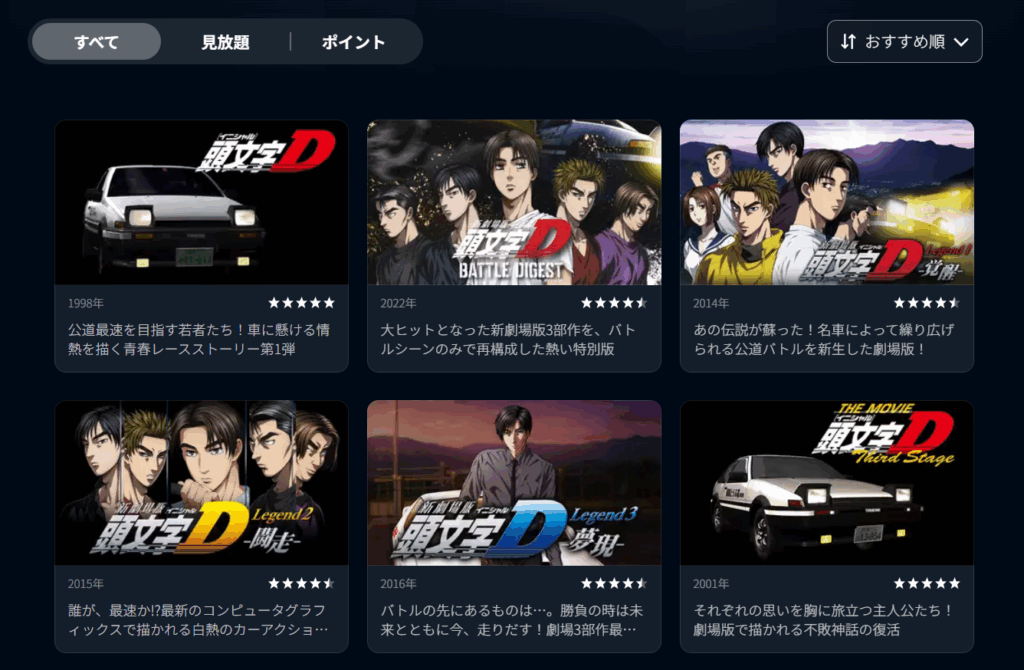Image resolution: width=1024 pixels, height=670 pixels.
Task: Switch to the 見放題 tab
Action: 225,42
